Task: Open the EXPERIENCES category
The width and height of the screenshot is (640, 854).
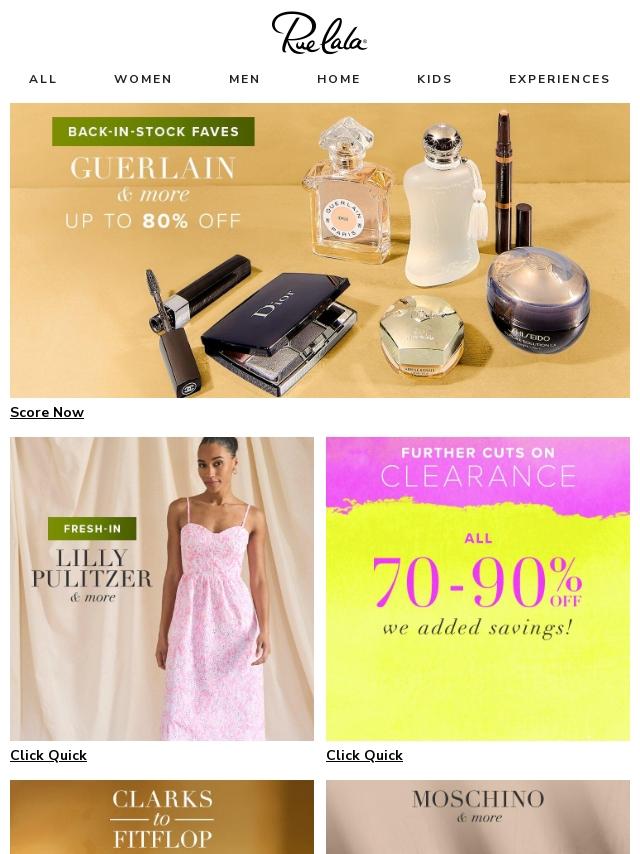Action: tap(559, 79)
